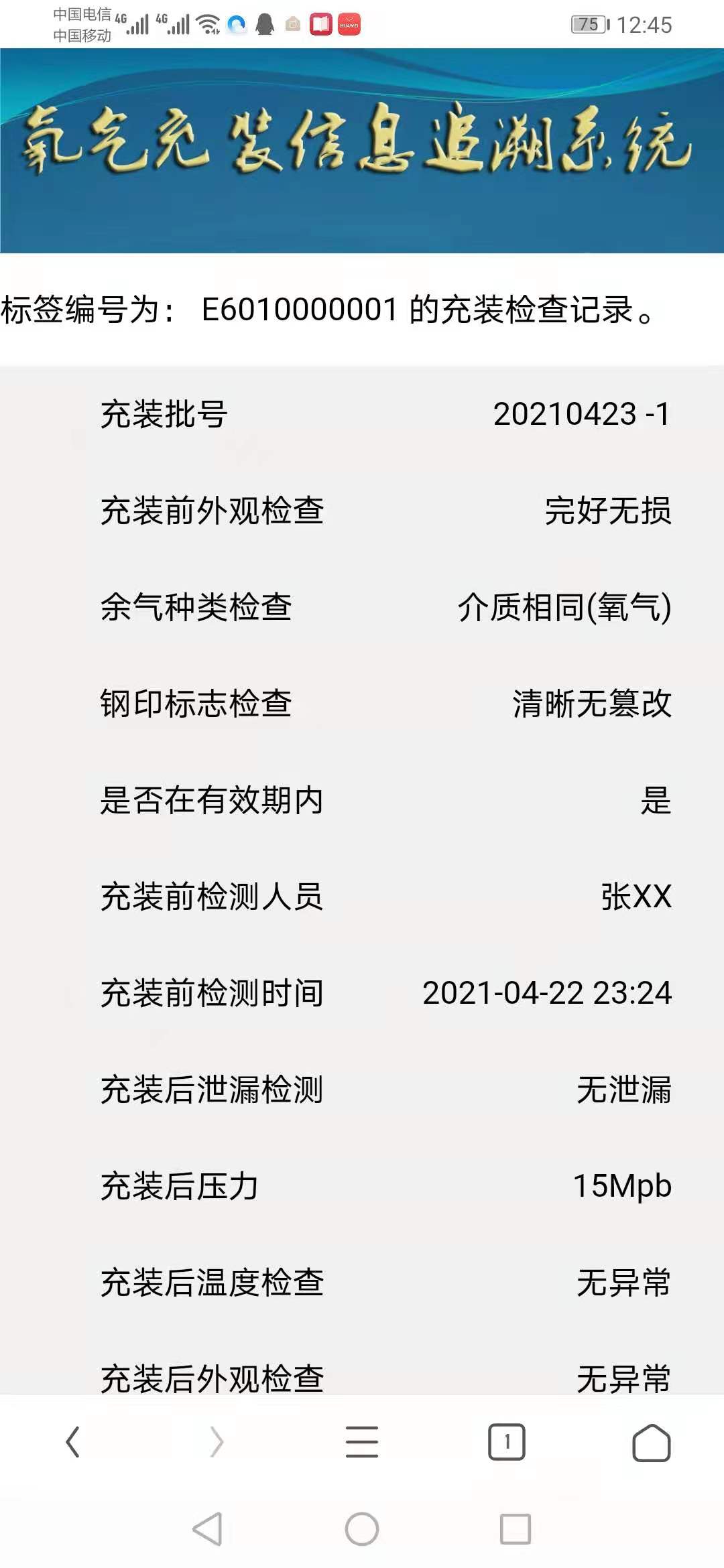Open recent apps with the system square button

coord(516,1529)
